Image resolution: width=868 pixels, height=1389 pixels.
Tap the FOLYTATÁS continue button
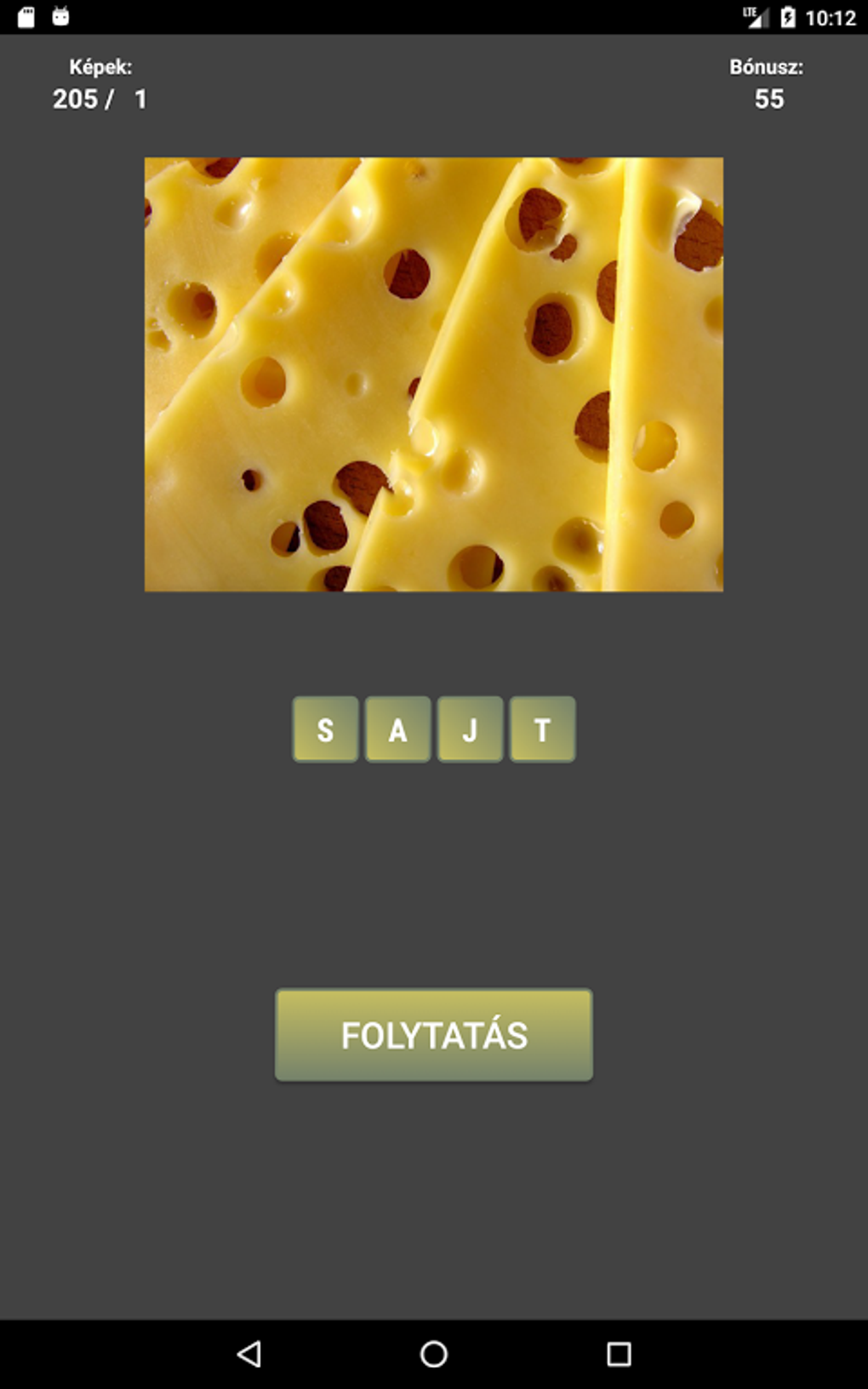(x=433, y=1035)
